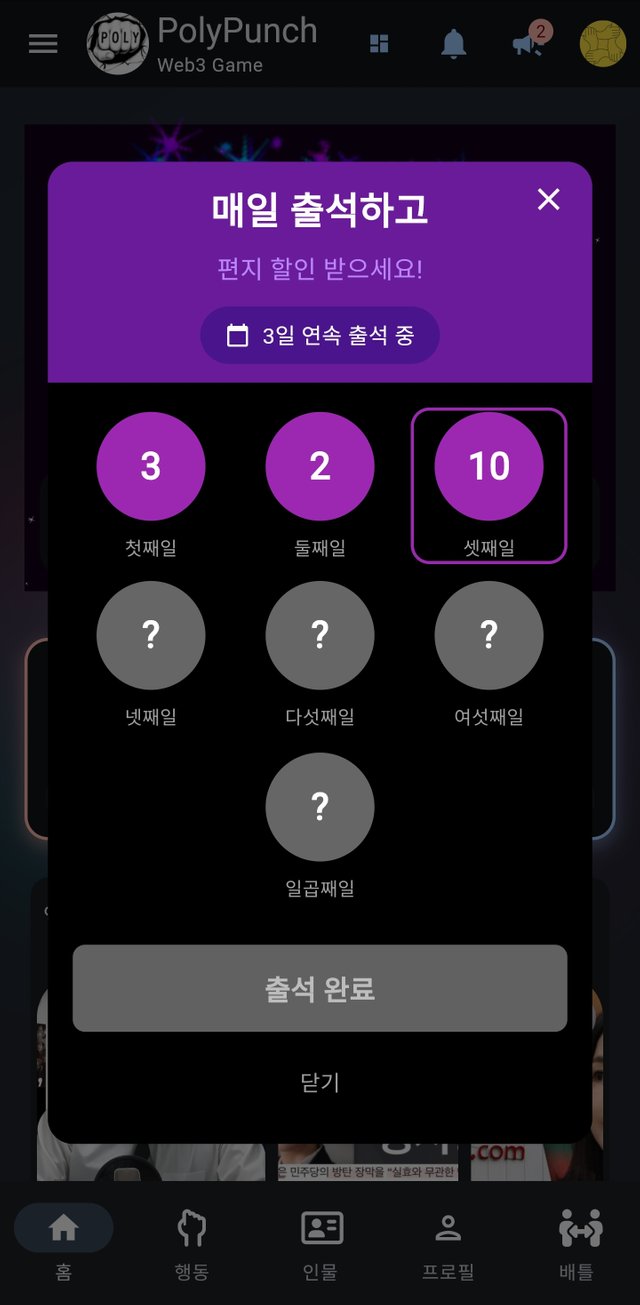The width and height of the screenshot is (640, 1305).
Task: Open the dashboard grid icon
Action: point(379,44)
